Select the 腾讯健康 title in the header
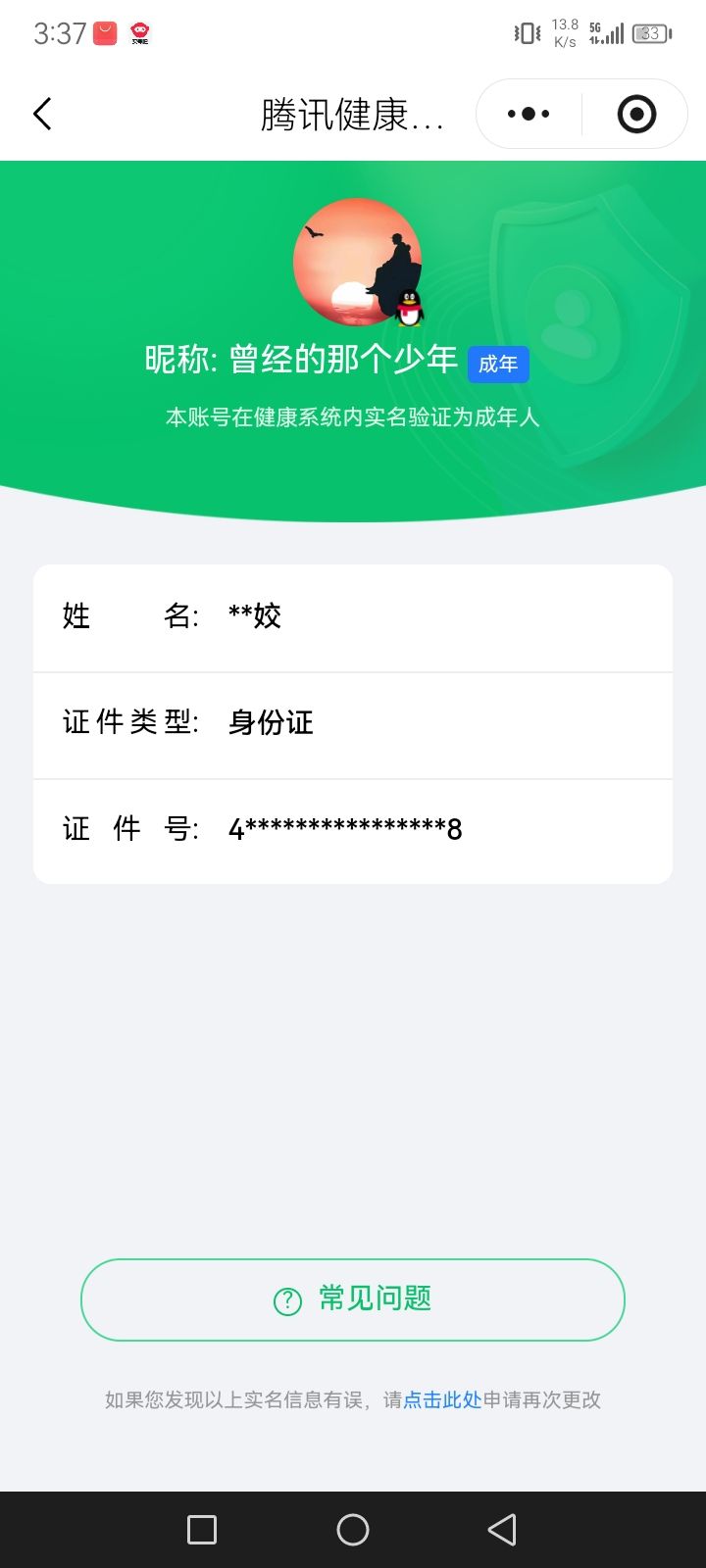This screenshot has width=706, height=1568. point(353,114)
